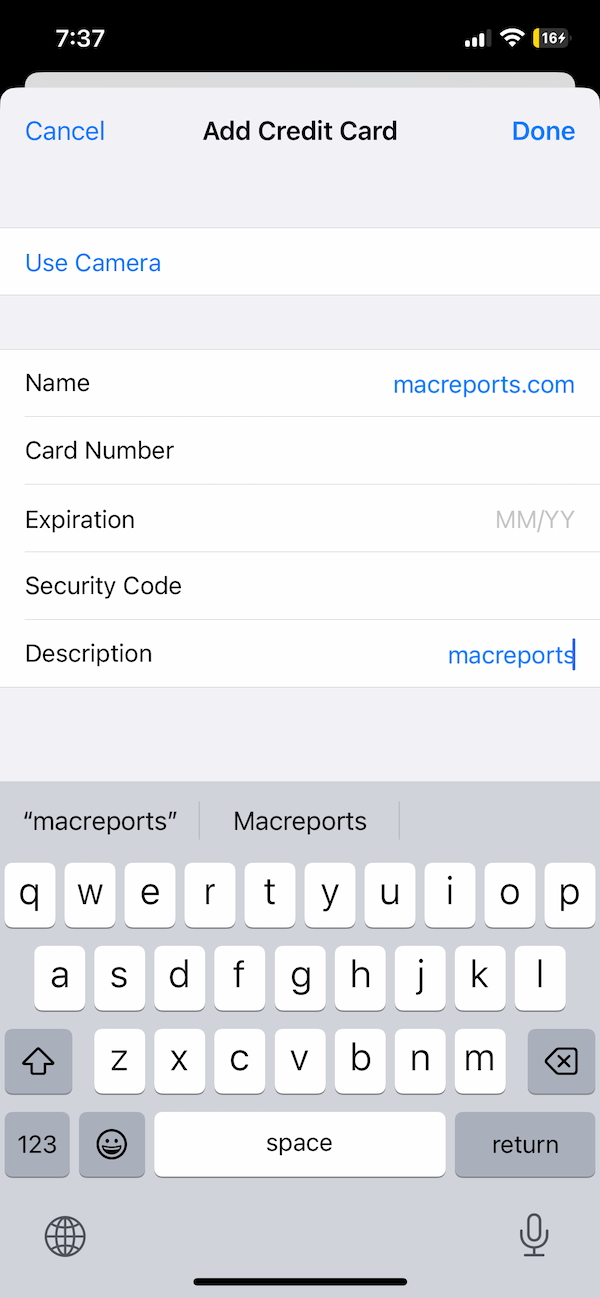Start dictation with the microphone
The height and width of the screenshot is (1298, 600).
(534, 1235)
